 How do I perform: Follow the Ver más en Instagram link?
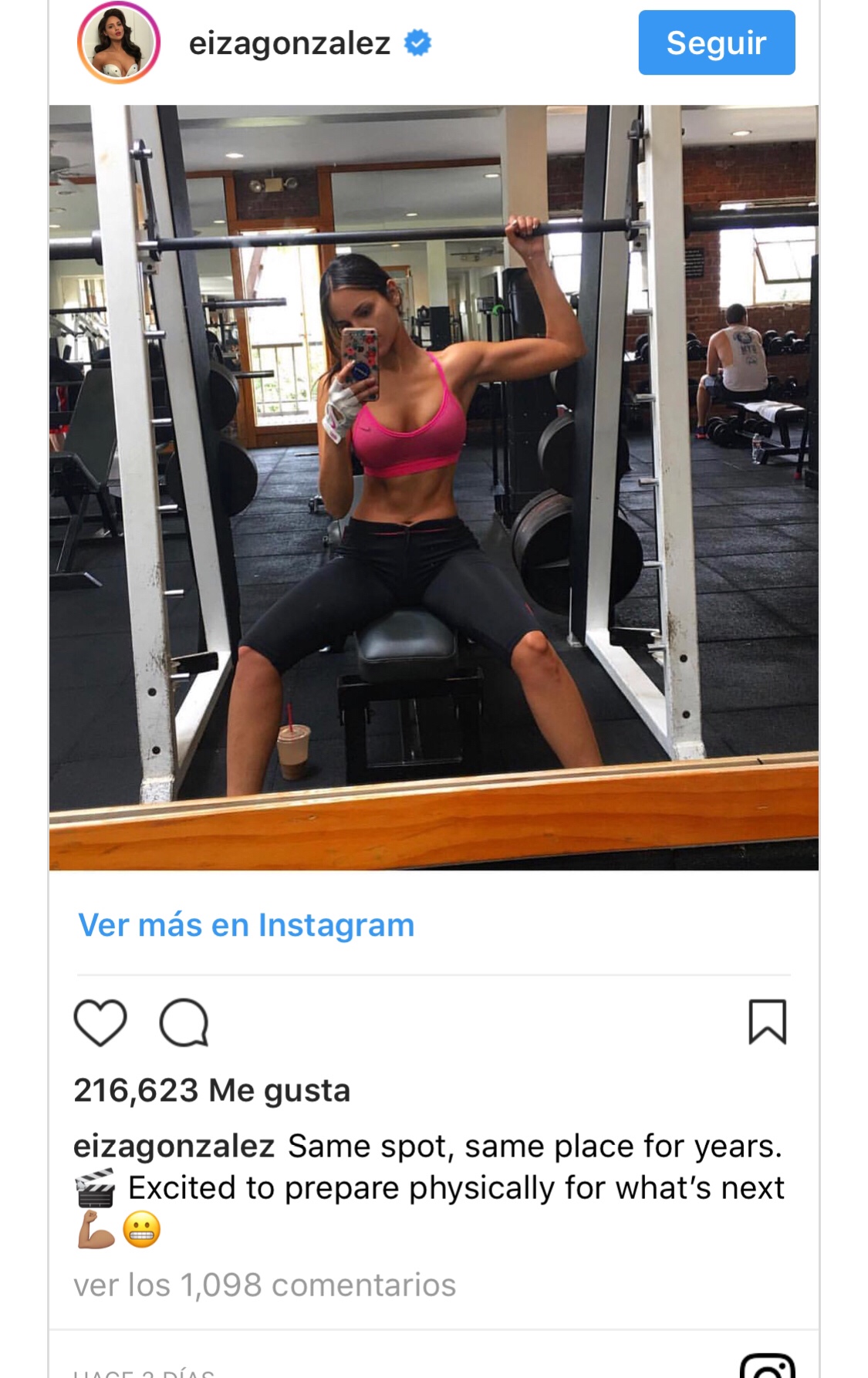pos(246,924)
